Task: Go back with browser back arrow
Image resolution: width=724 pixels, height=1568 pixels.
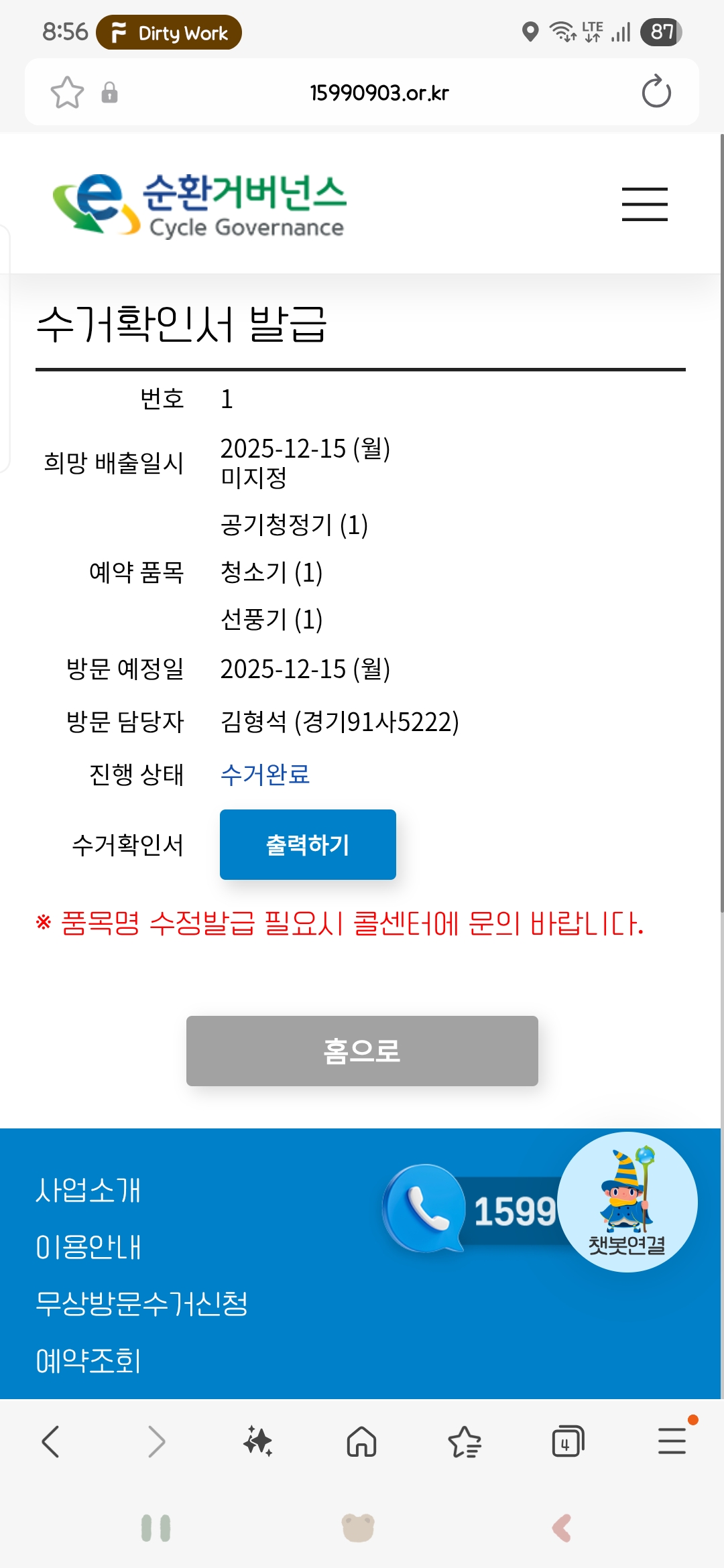Action: click(x=51, y=1441)
